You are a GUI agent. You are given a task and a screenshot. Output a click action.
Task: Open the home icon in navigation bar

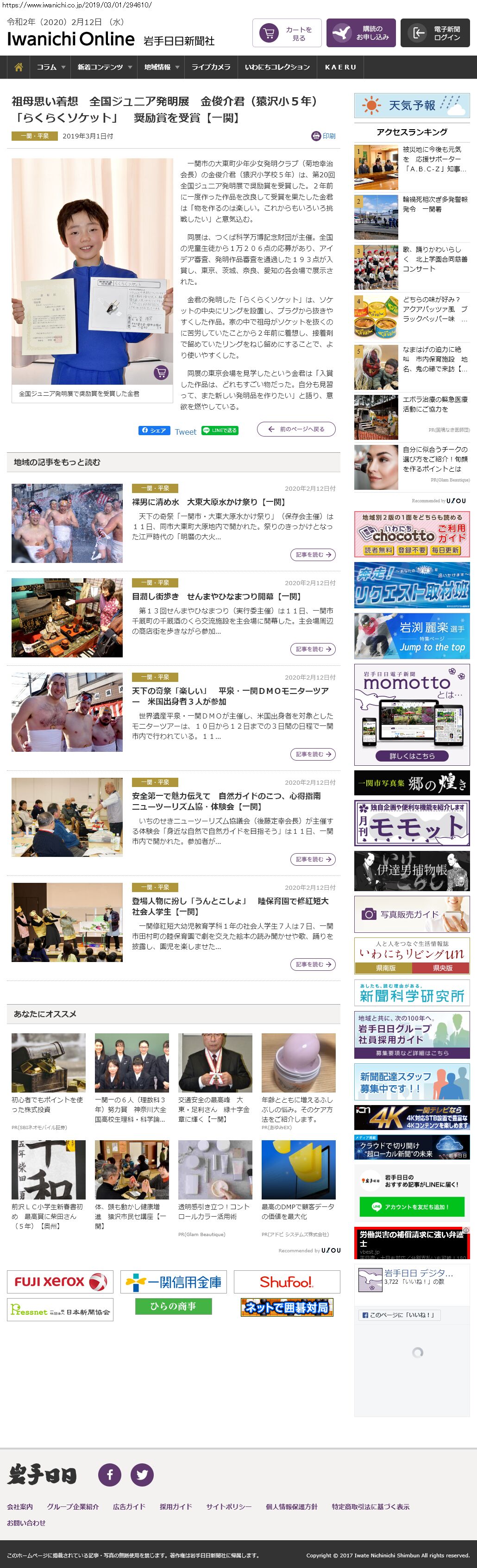(x=18, y=67)
